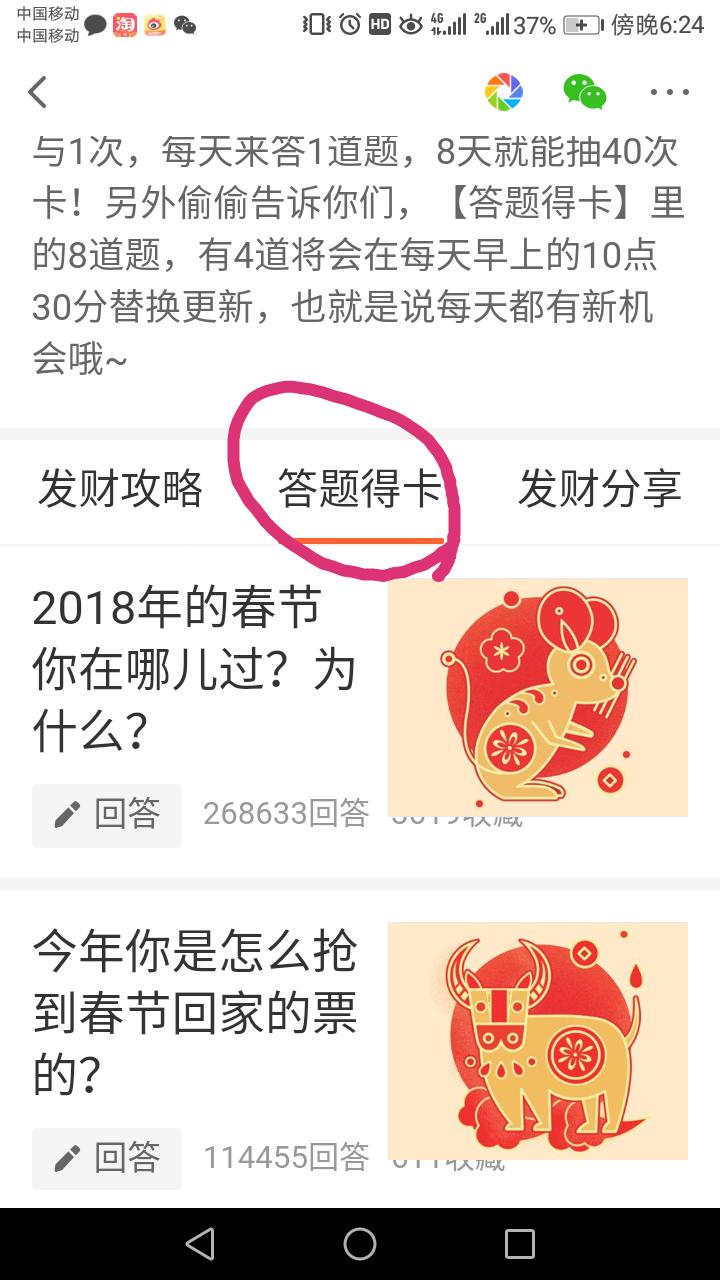Tap 回答 on the train ticket question
The image size is (720, 1280).
click(107, 1158)
